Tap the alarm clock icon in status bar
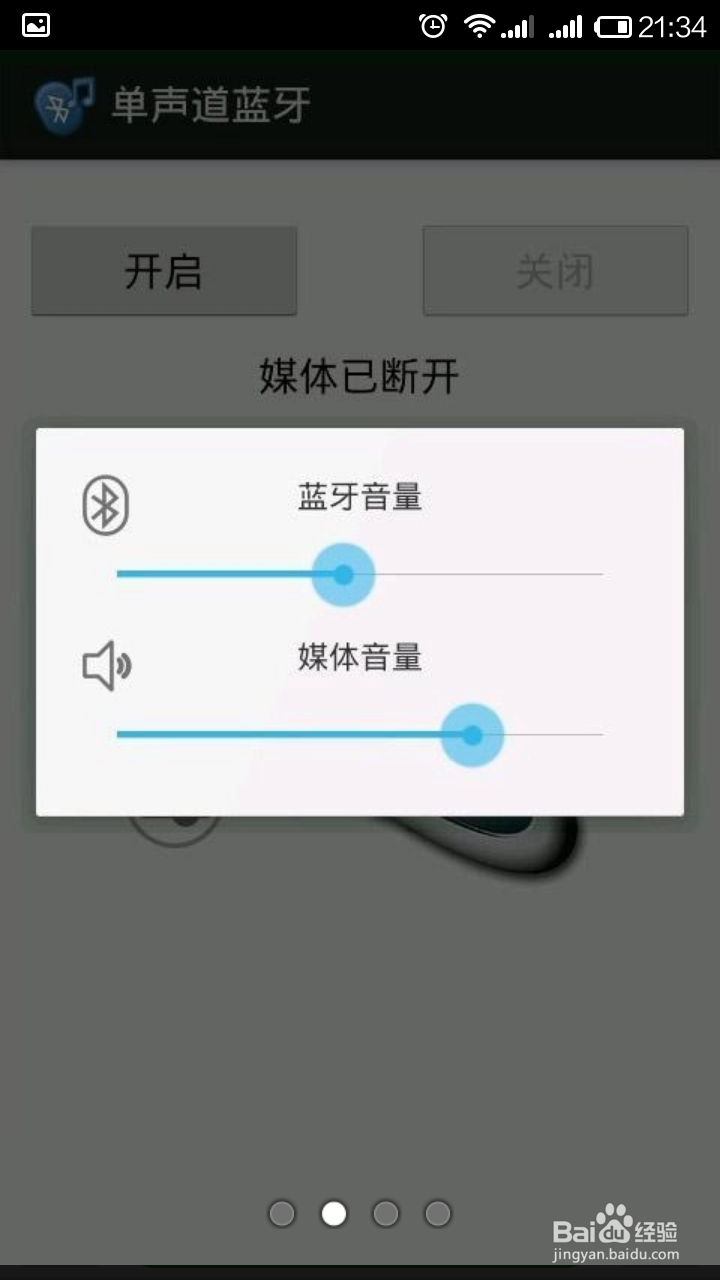This screenshot has height=1280, width=720. coord(431,25)
